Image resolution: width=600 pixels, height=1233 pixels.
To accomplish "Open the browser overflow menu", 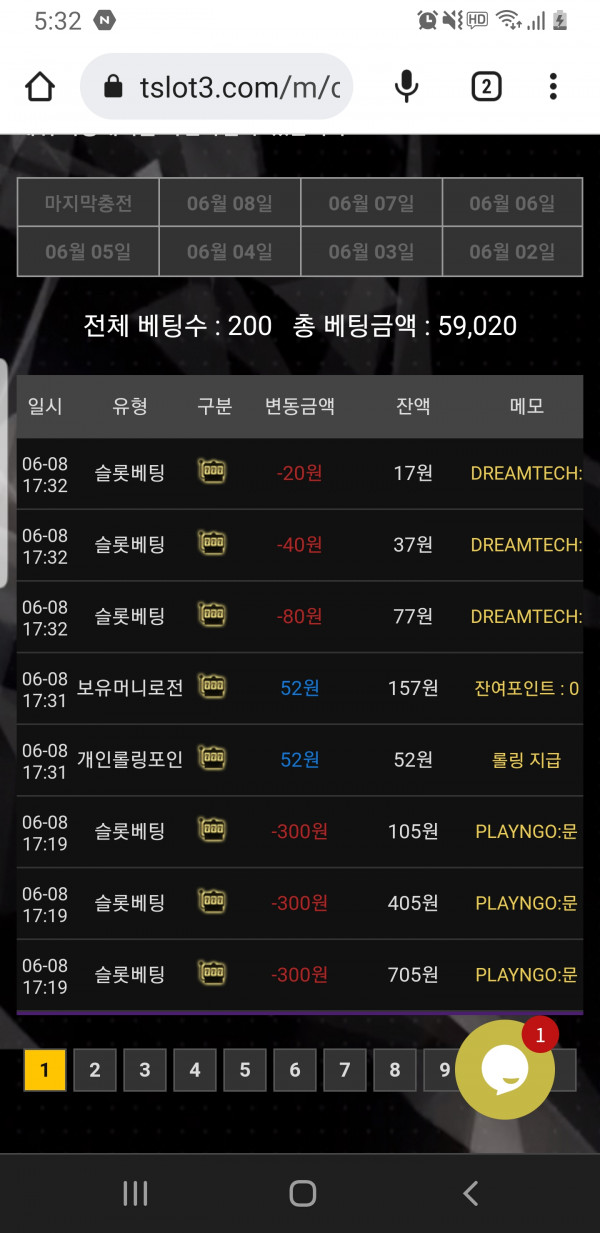I will [553, 87].
